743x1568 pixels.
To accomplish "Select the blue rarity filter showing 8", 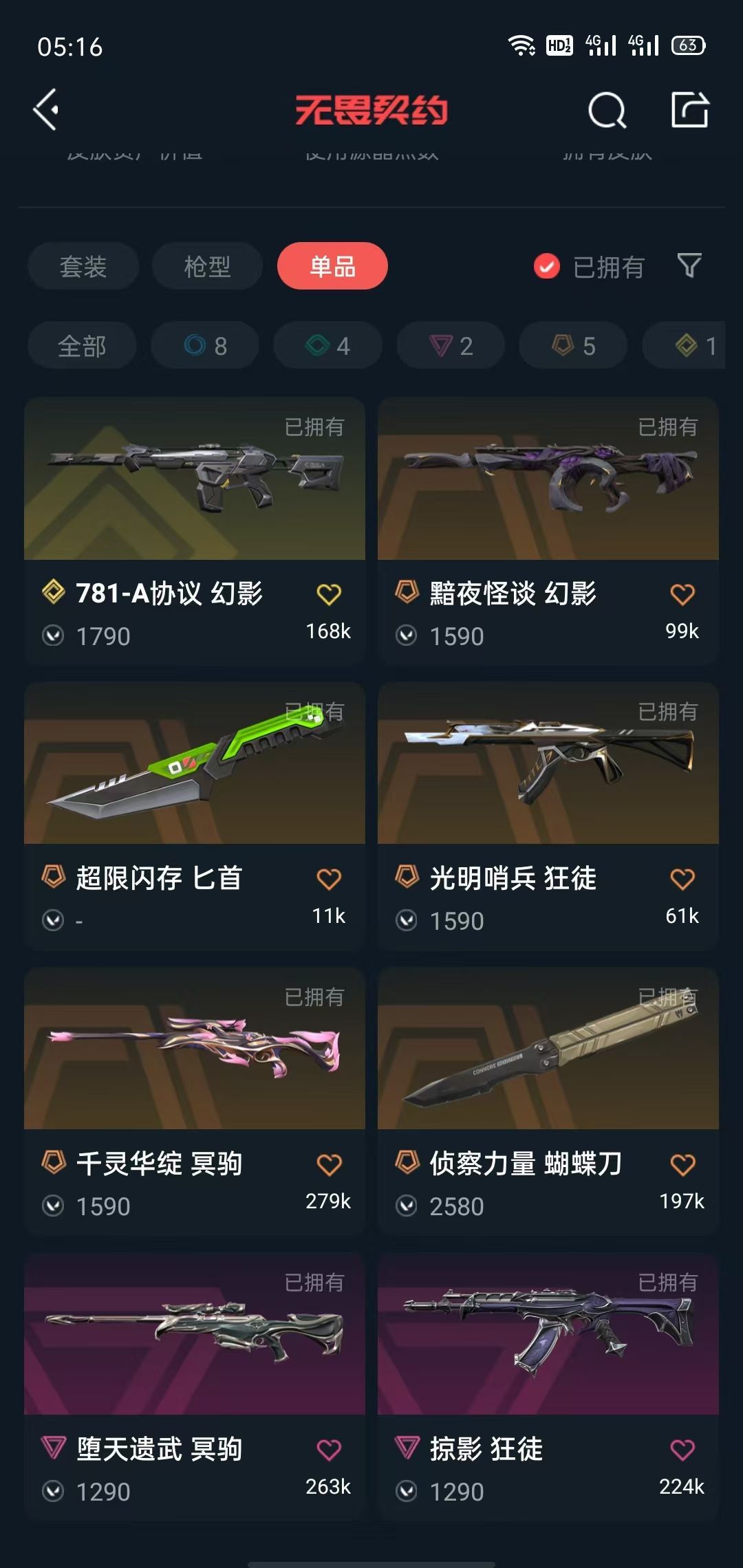I will pos(204,346).
